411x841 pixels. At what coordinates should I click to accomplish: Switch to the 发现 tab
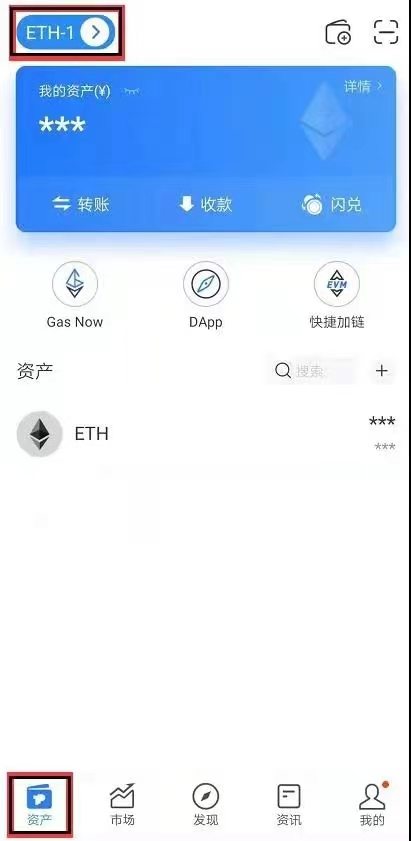tap(206, 805)
